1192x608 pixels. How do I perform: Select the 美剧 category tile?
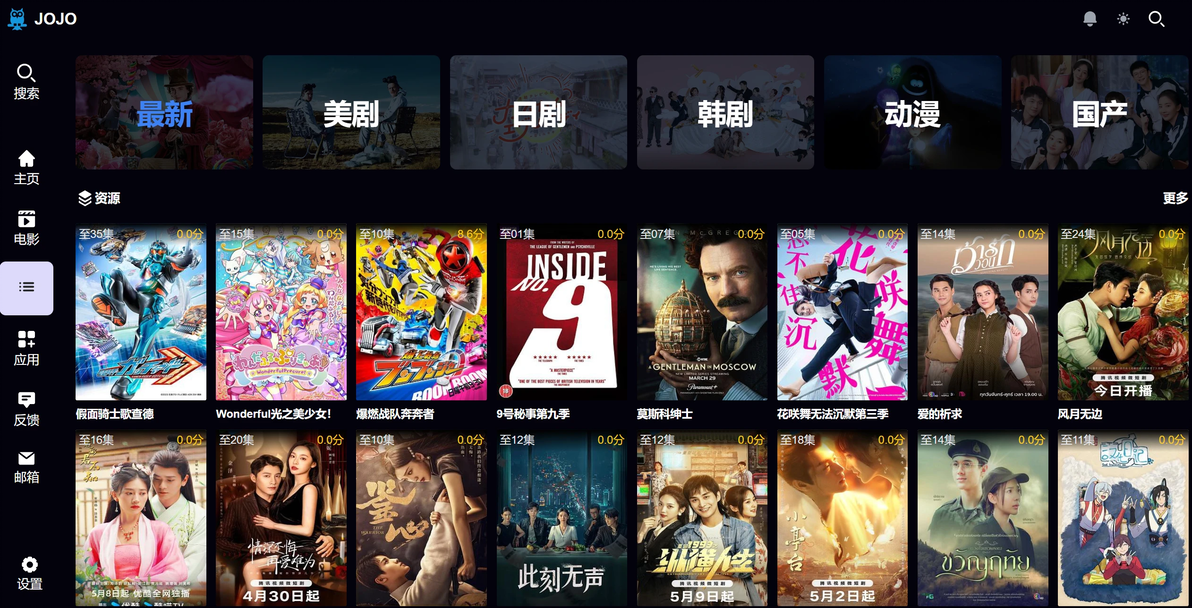coord(351,112)
